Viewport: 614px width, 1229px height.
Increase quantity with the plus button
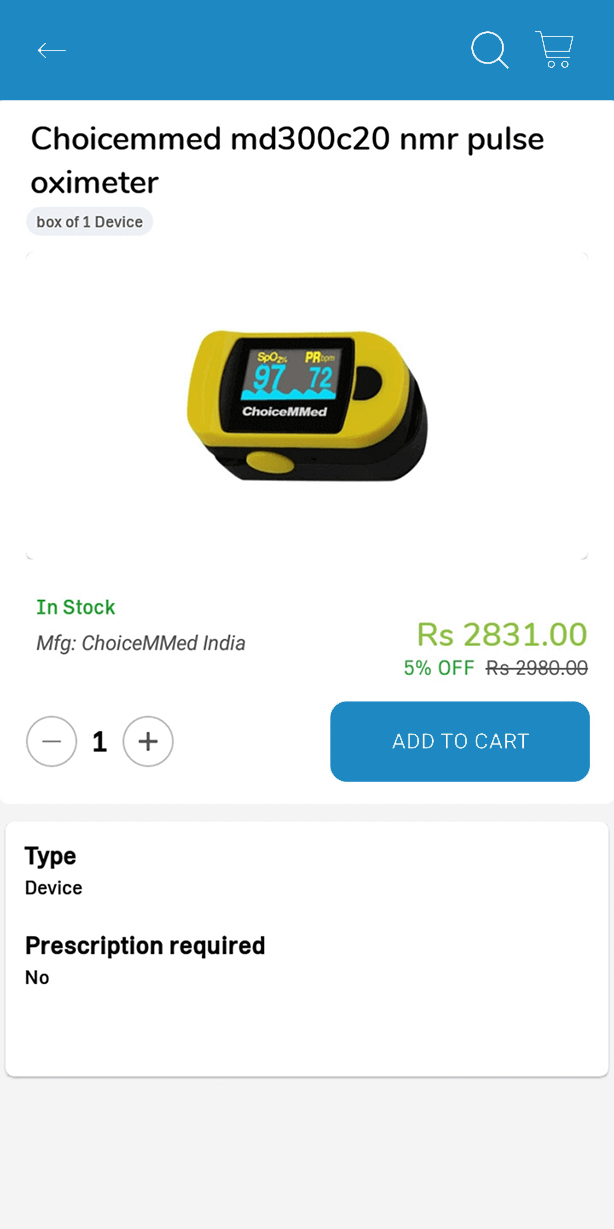pyautogui.click(x=148, y=741)
